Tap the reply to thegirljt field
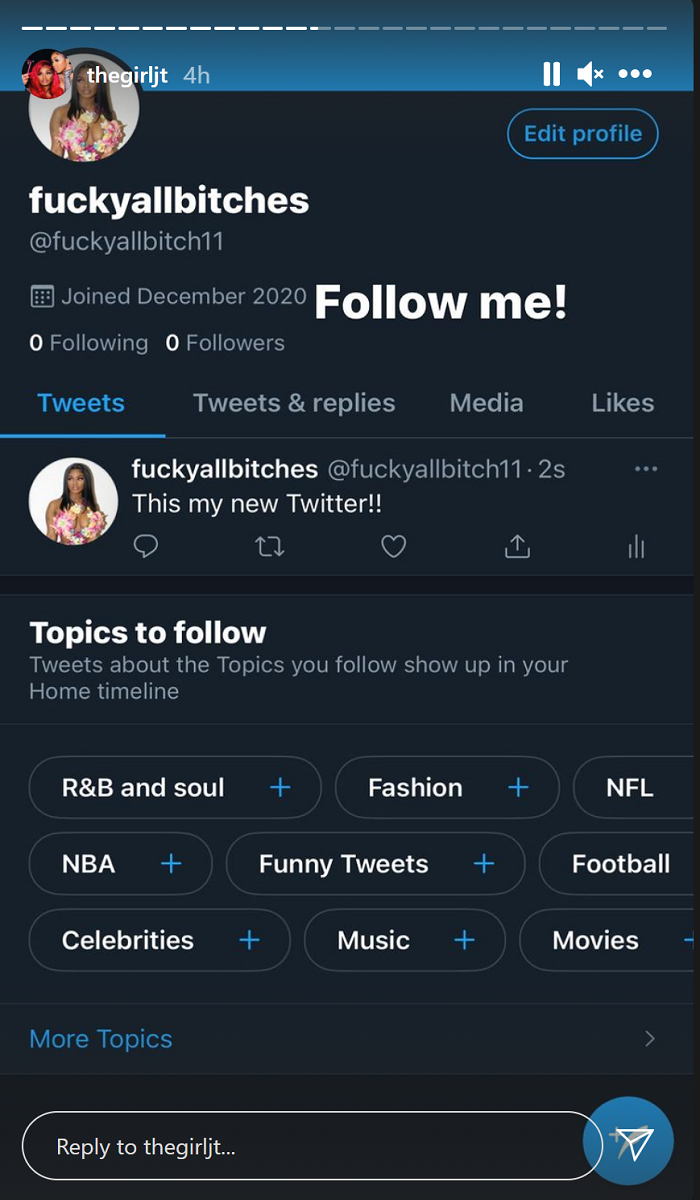Screen dimensions: 700x1200 [310, 1146]
